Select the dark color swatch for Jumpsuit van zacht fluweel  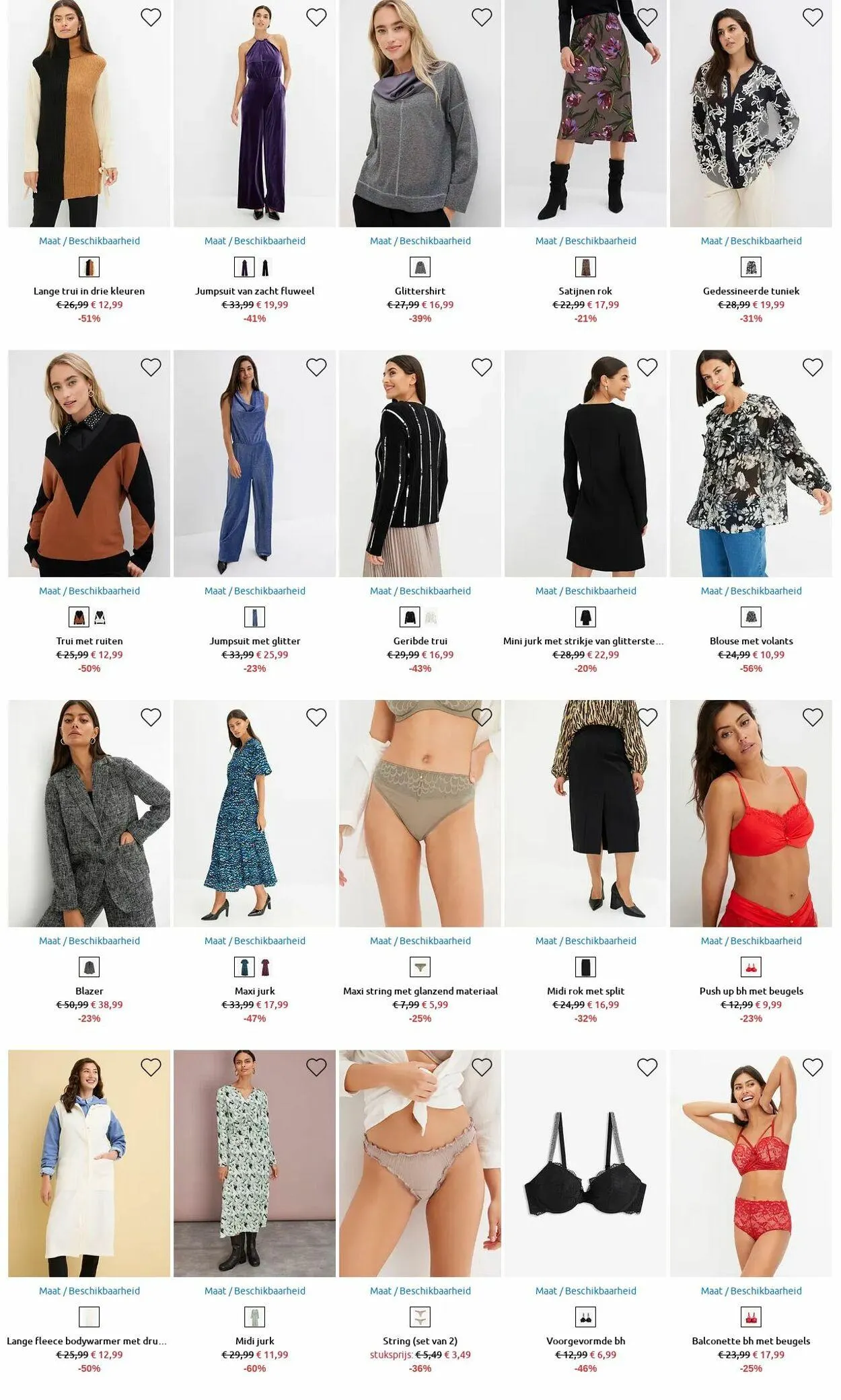tap(265, 268)
